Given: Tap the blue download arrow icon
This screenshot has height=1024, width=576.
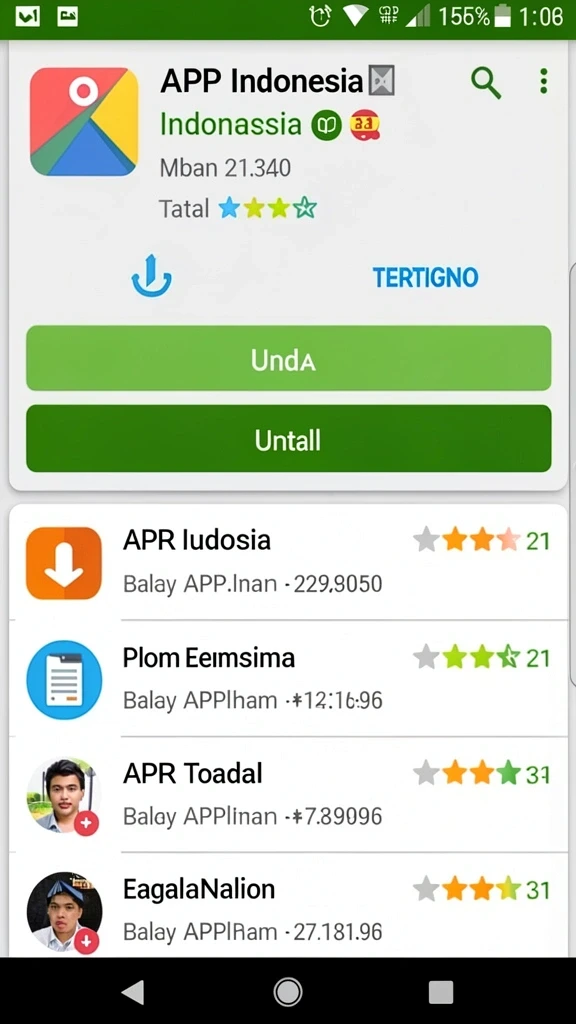Looking at the screenshot, I should 152,276.
